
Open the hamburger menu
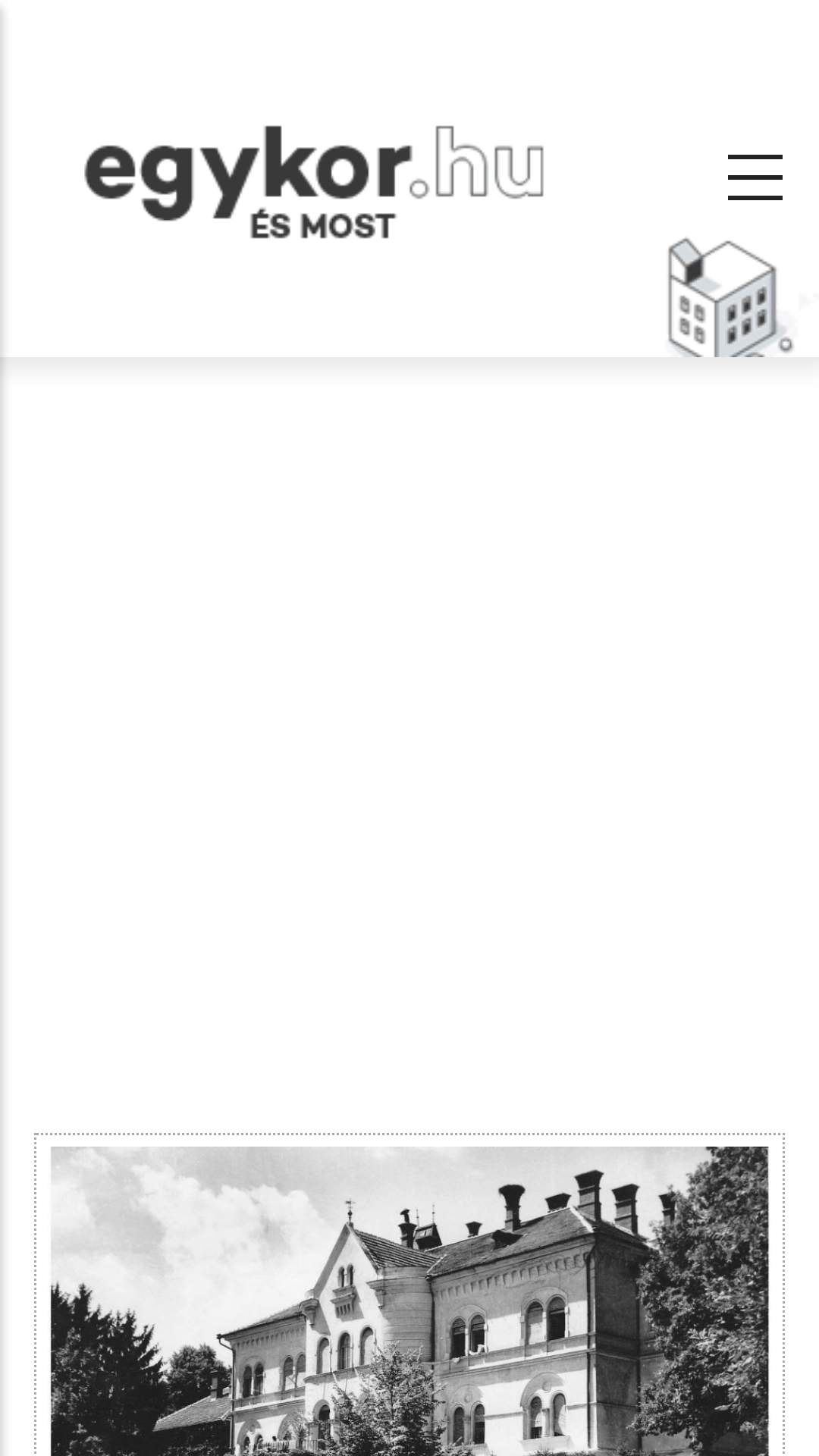click(755, 177)
